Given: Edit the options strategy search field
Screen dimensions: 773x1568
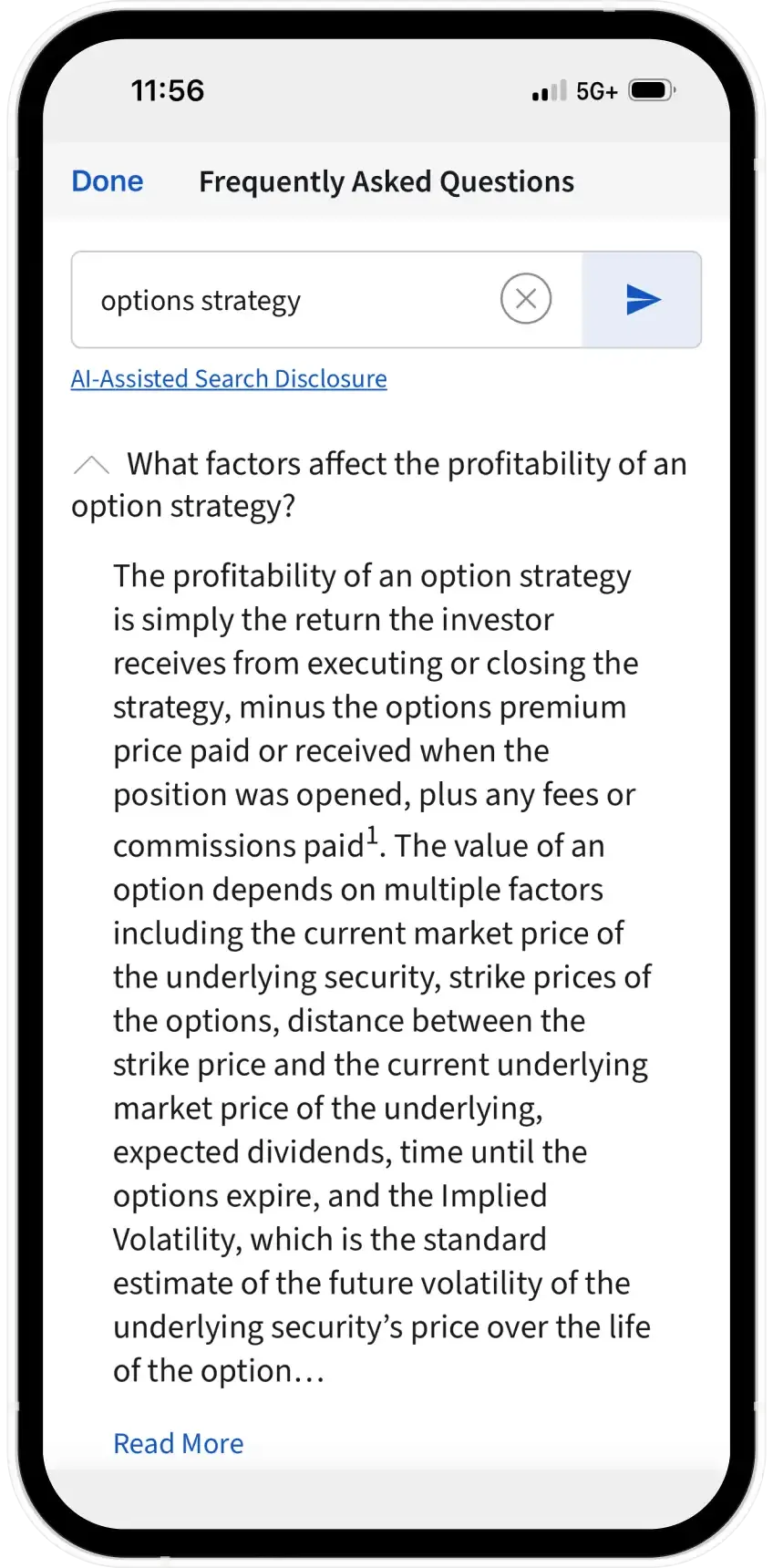Looking at the screenshot, I should tap(283, 300).
